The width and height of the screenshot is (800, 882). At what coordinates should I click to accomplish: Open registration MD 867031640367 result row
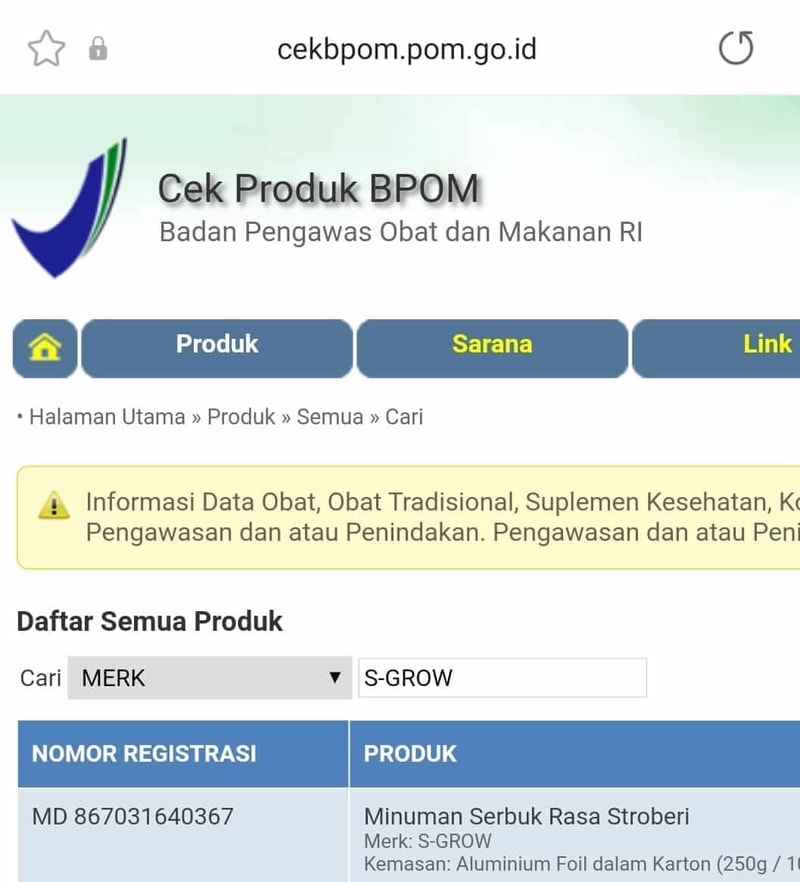coord(133,817)
